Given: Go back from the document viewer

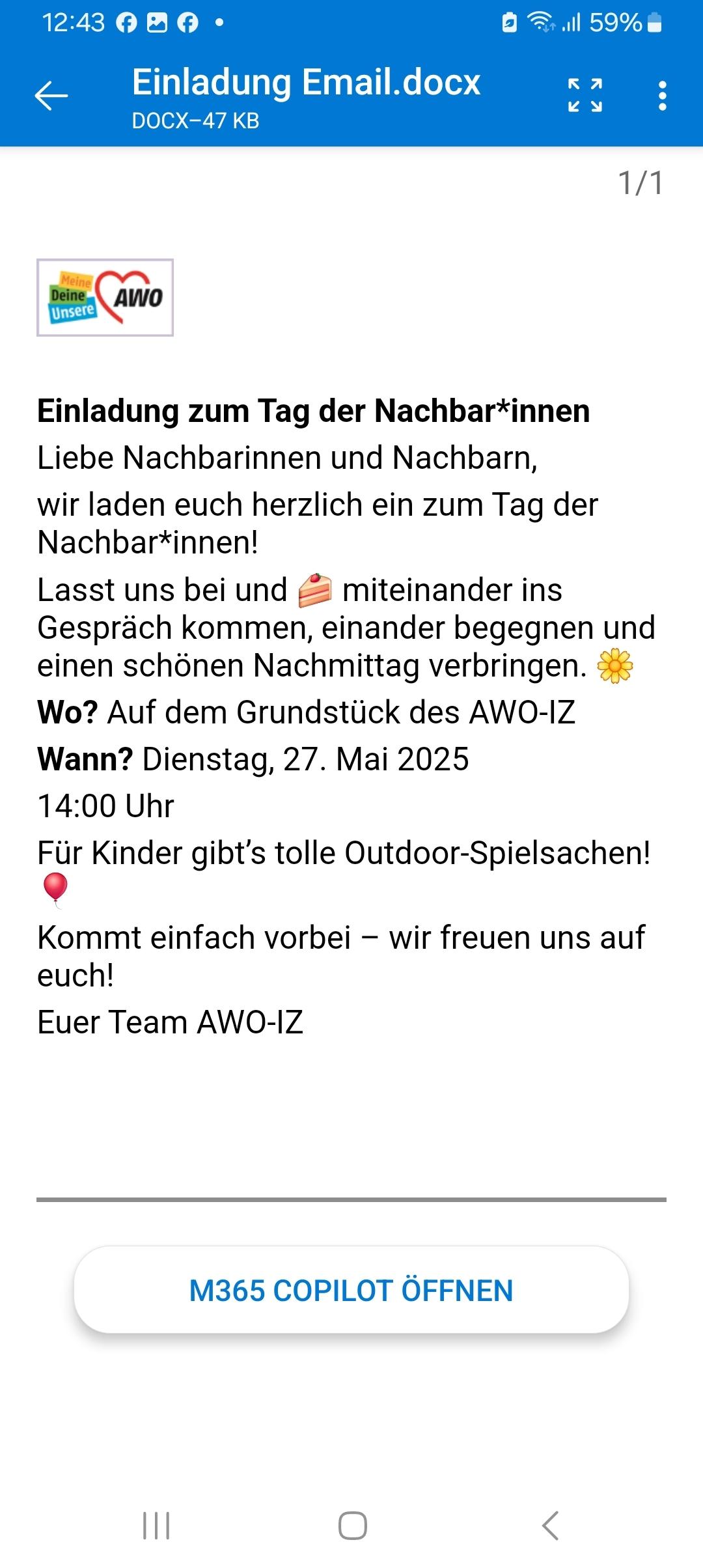Looking at the screenshot, I should coord(51,96).
